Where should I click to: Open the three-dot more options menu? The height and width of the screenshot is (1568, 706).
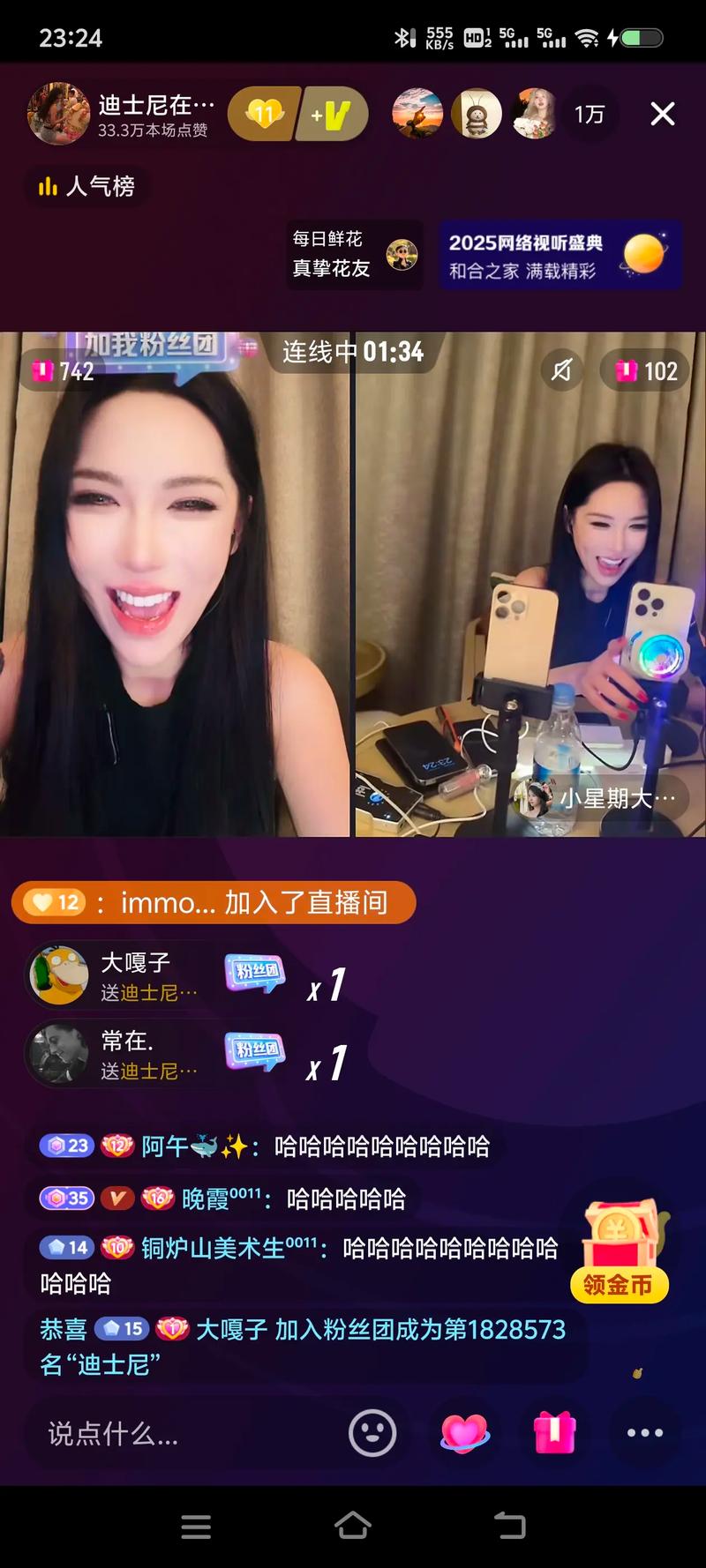[x=644, y=1433]
